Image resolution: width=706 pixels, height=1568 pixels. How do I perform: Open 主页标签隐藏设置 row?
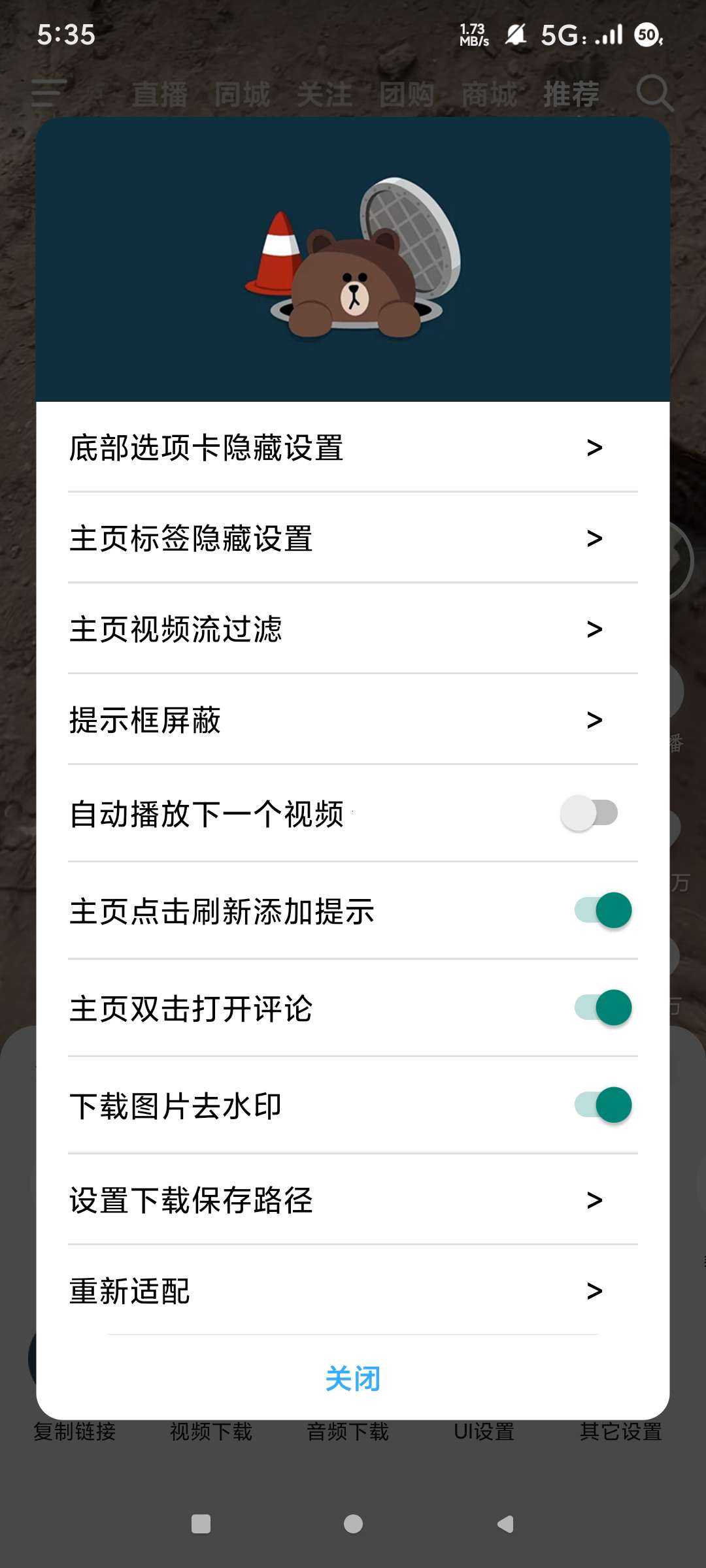353,538
